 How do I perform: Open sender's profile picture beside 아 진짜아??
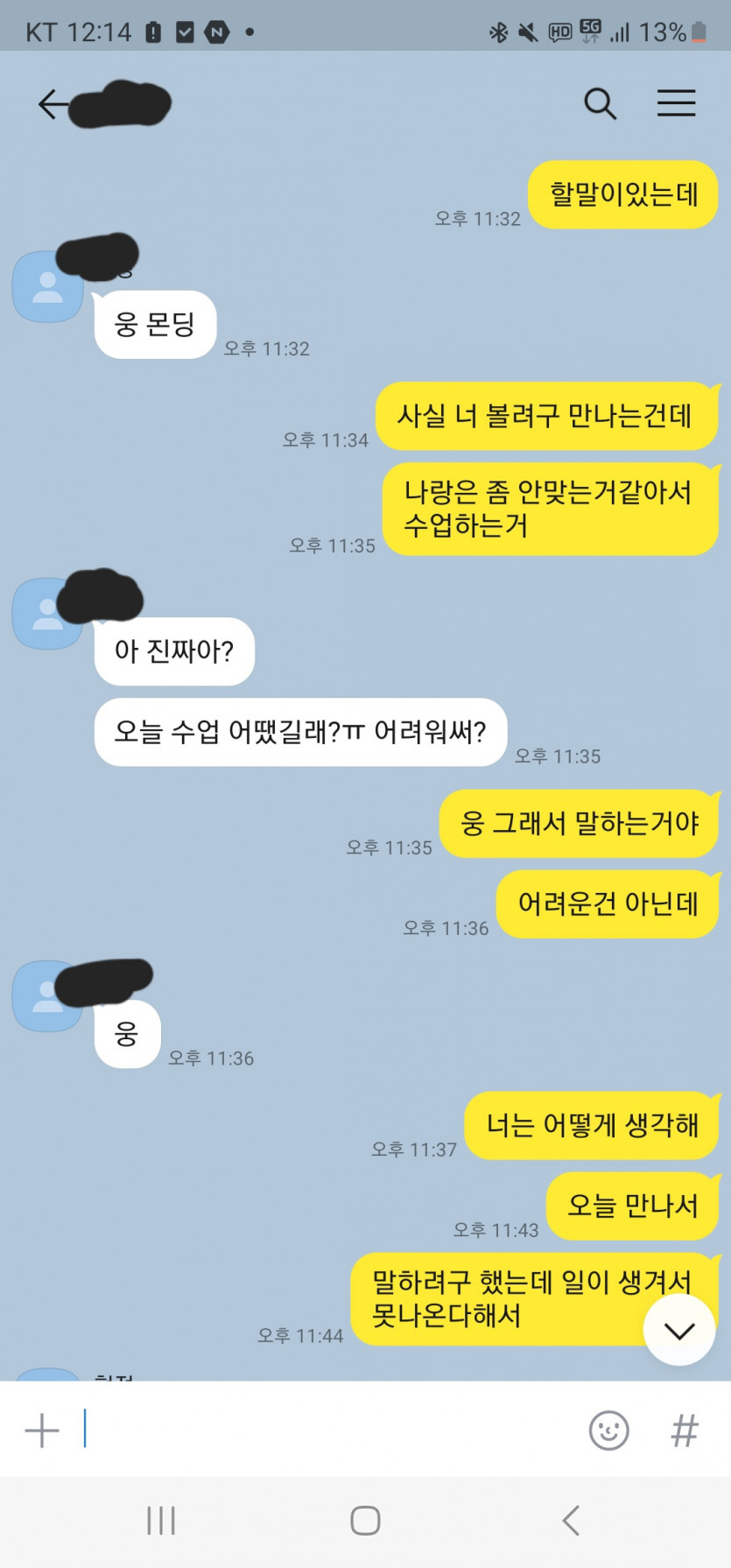46,614
